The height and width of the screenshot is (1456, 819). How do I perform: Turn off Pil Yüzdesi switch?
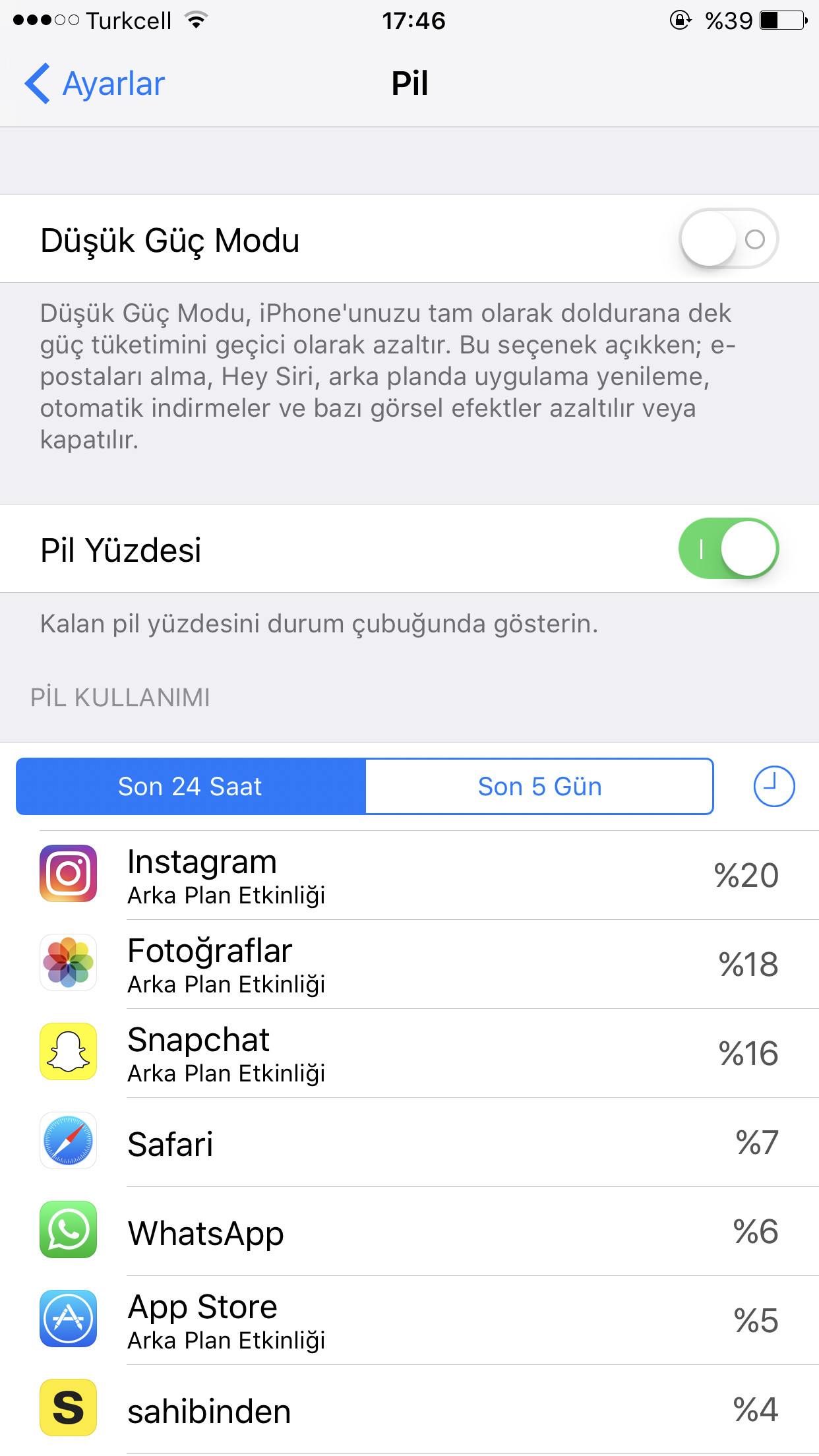click(x=729, y=549)
